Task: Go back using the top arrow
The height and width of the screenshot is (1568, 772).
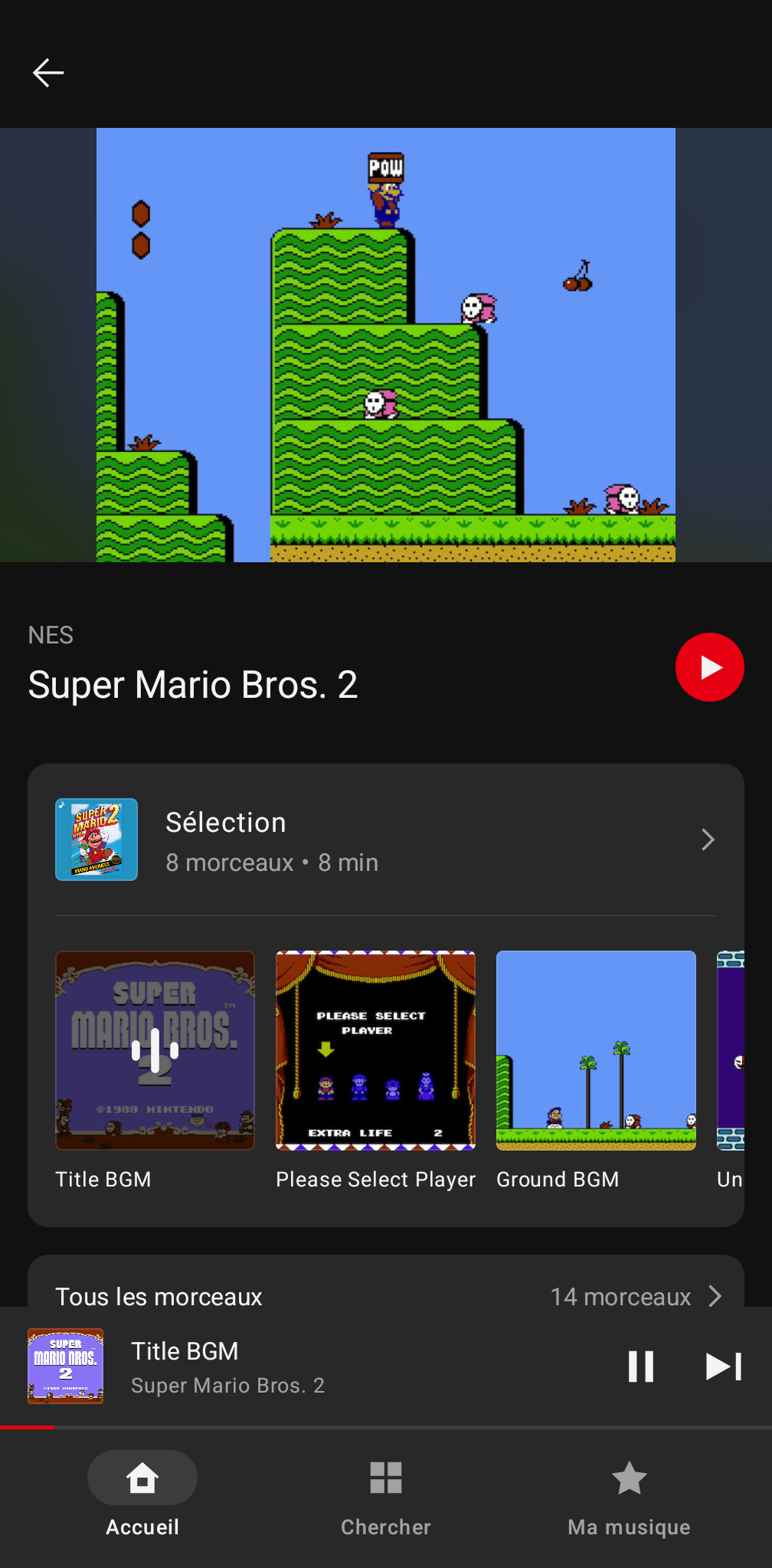Action: [48, 73]
